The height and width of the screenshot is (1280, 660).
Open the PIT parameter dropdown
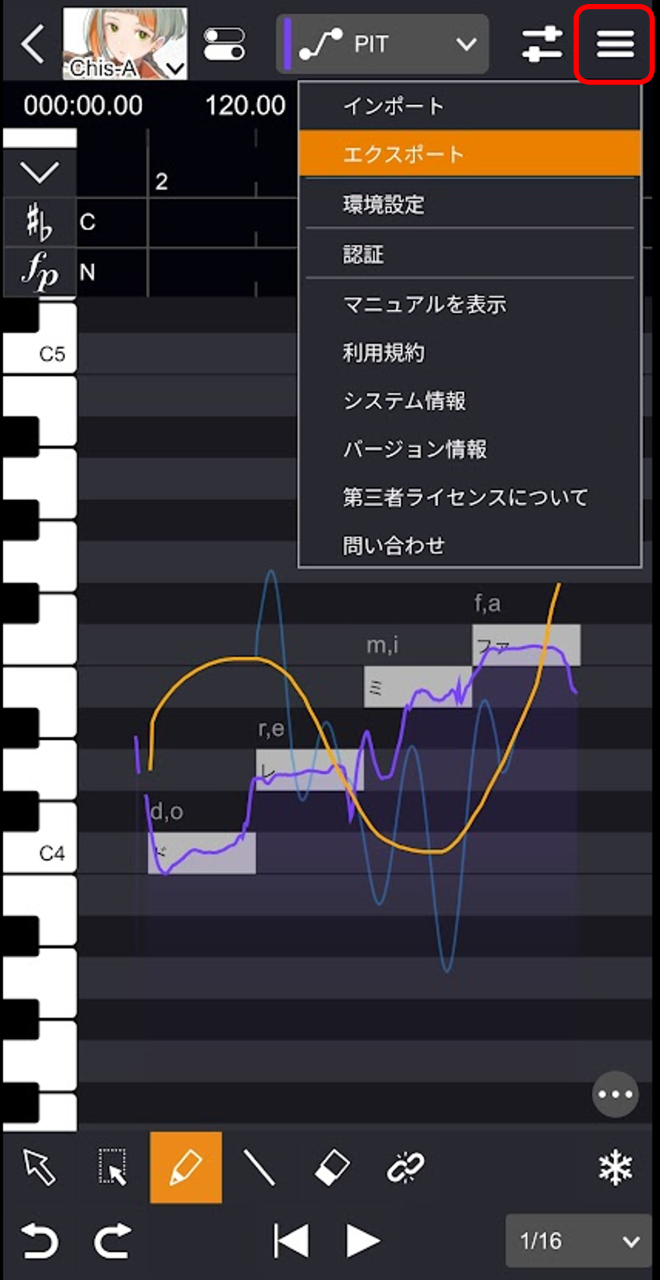tap(382, 44)
